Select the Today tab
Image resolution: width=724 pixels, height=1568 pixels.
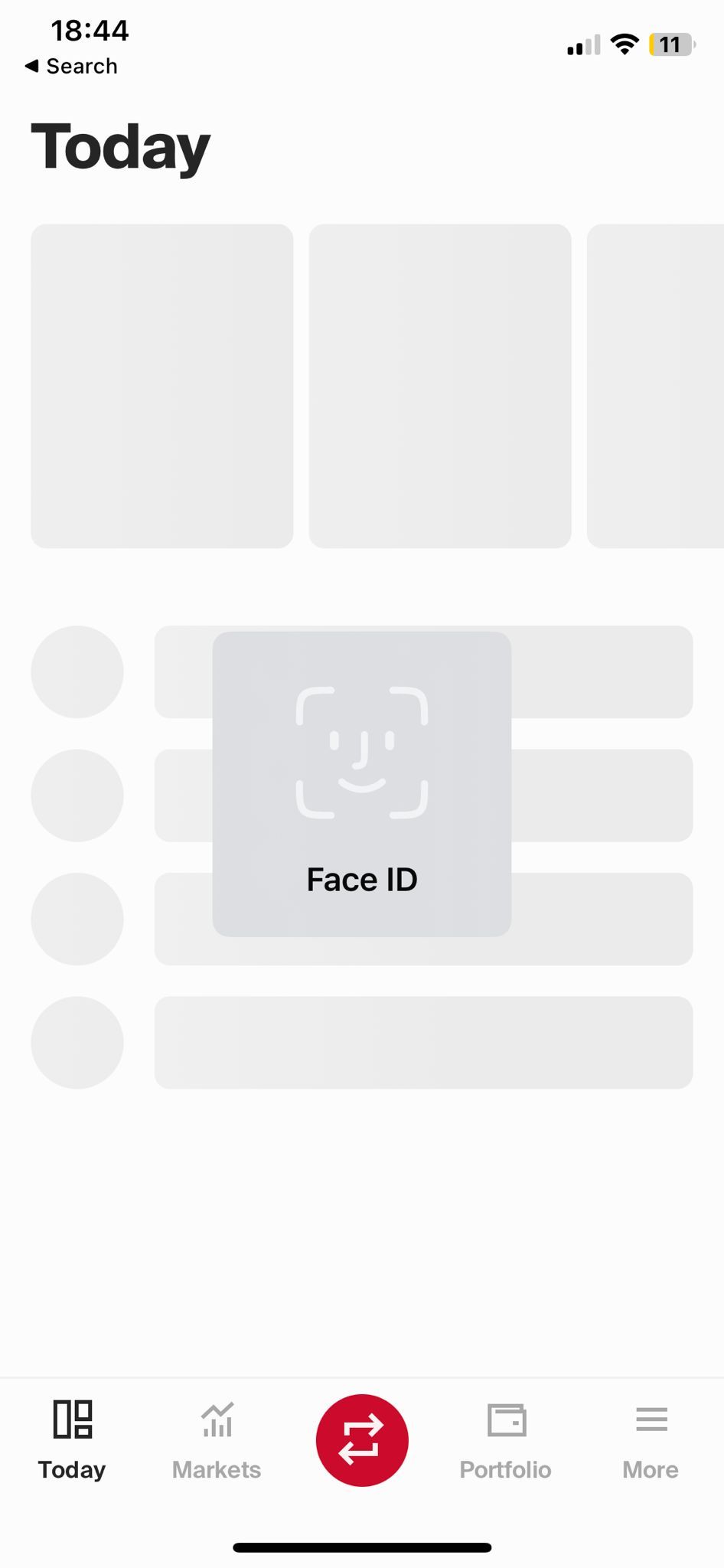pyautogui.click(x=73, y=1440)
